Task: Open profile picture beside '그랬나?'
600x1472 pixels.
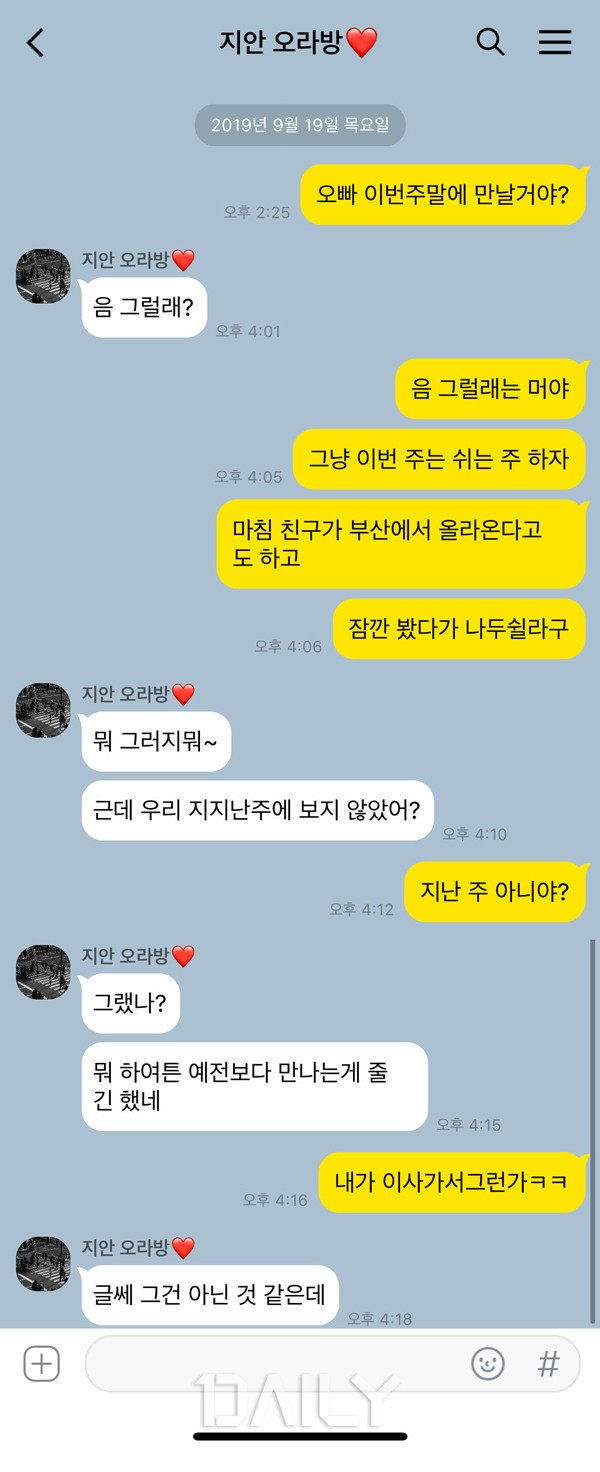Action: pyautogui.click(x=43, y=972)
